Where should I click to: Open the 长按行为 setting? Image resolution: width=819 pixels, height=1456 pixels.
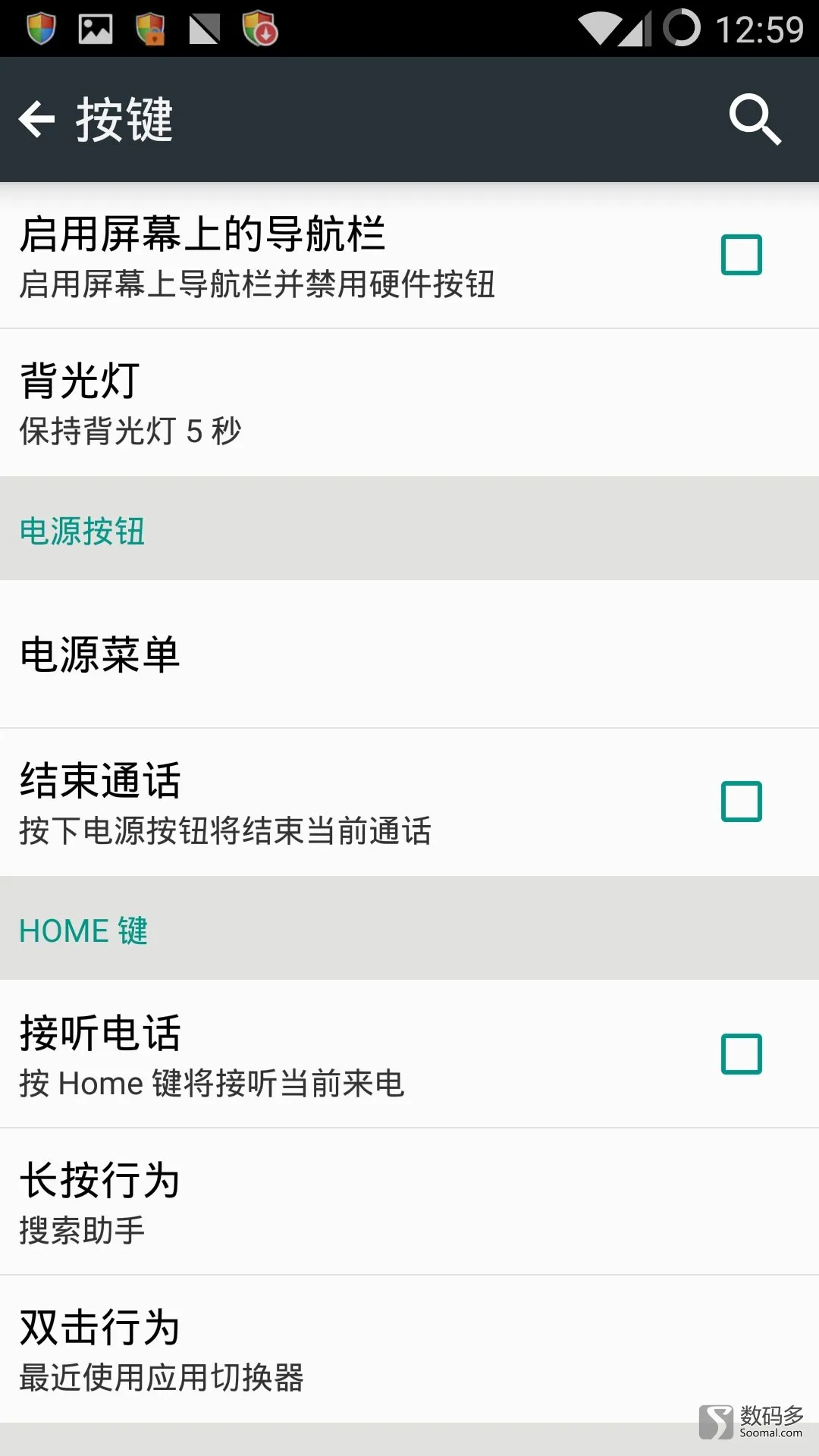tap(409, 1202)
